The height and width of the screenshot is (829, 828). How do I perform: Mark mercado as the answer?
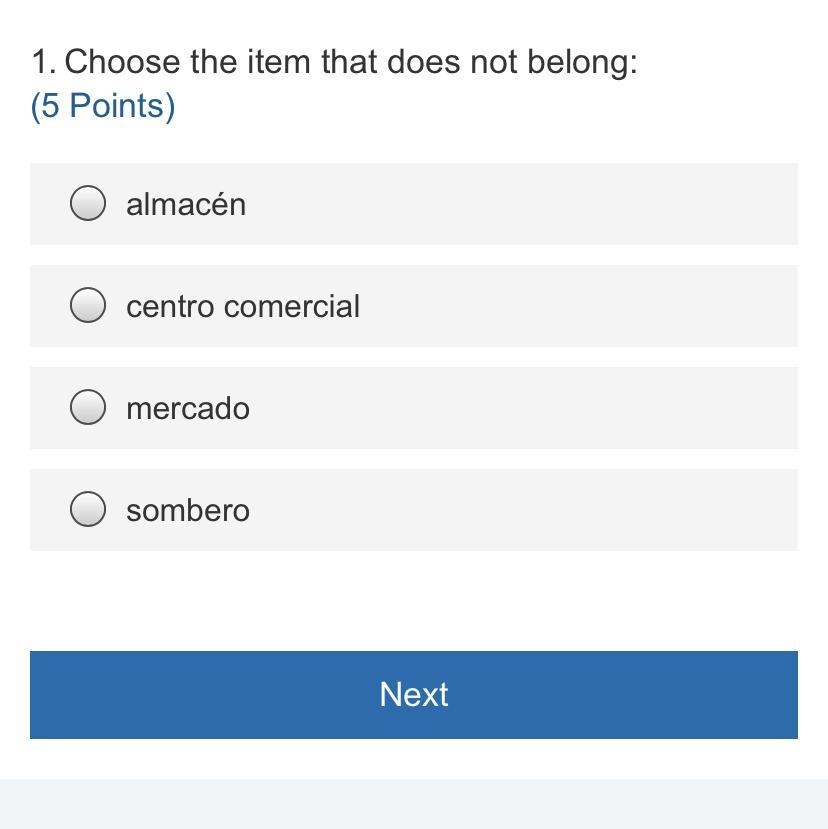point(88,407)
